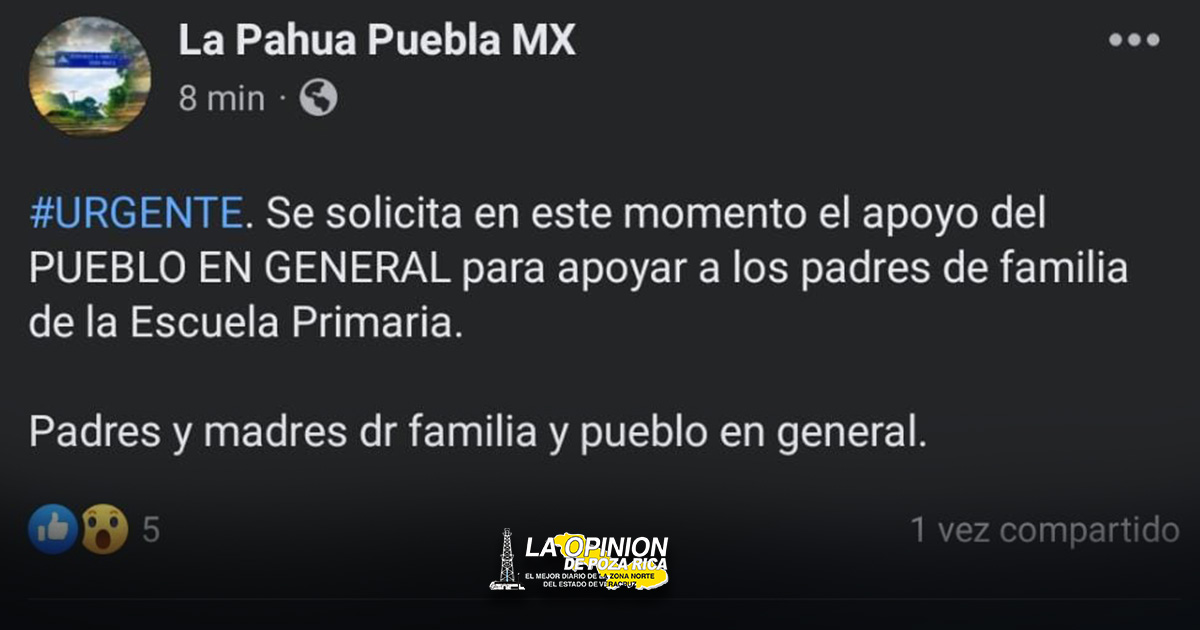The width and height of the screenshot is (1200, 630).
Task: Open the post's three-dot options menu
Action: (x=1134, y=41)
